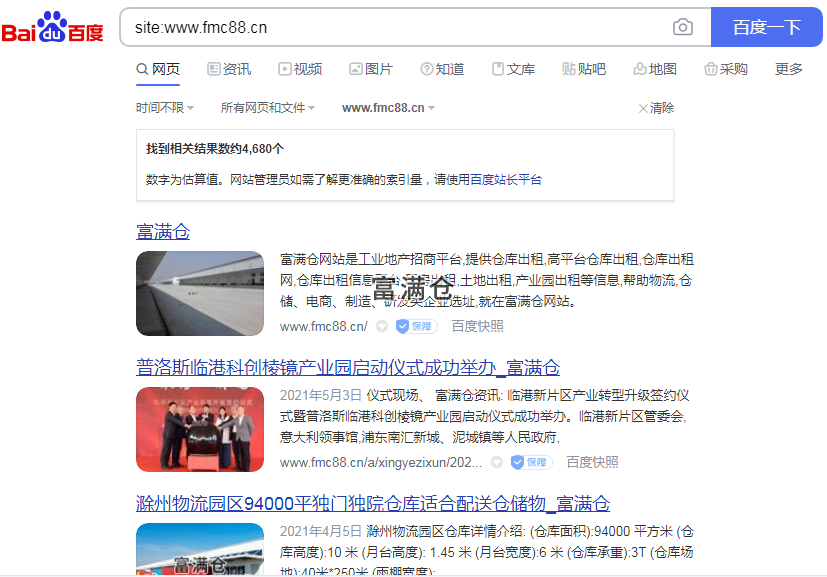Tap the search query input field
Image resolution: width=827 pixels, height=577 pixels.
(395, 27)
